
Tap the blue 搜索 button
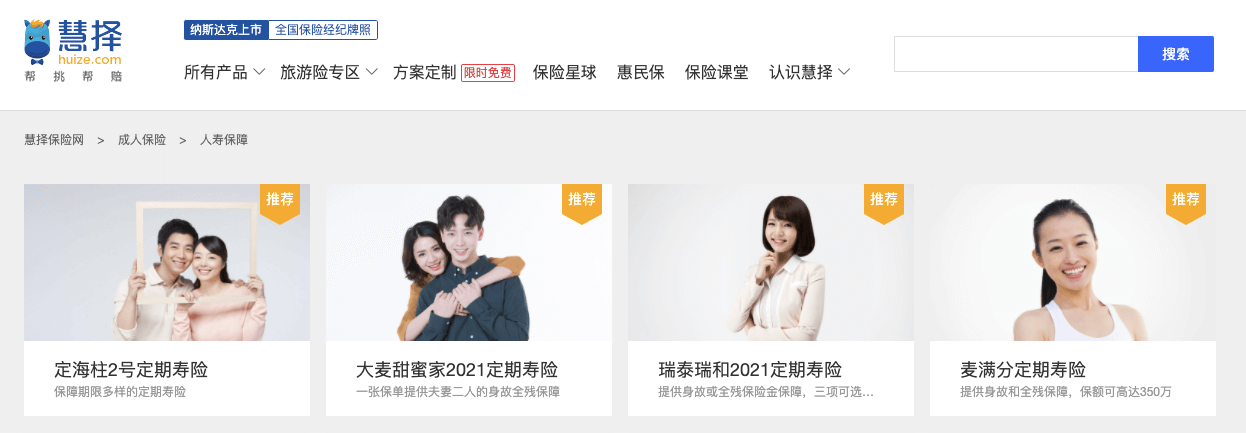1175,54
